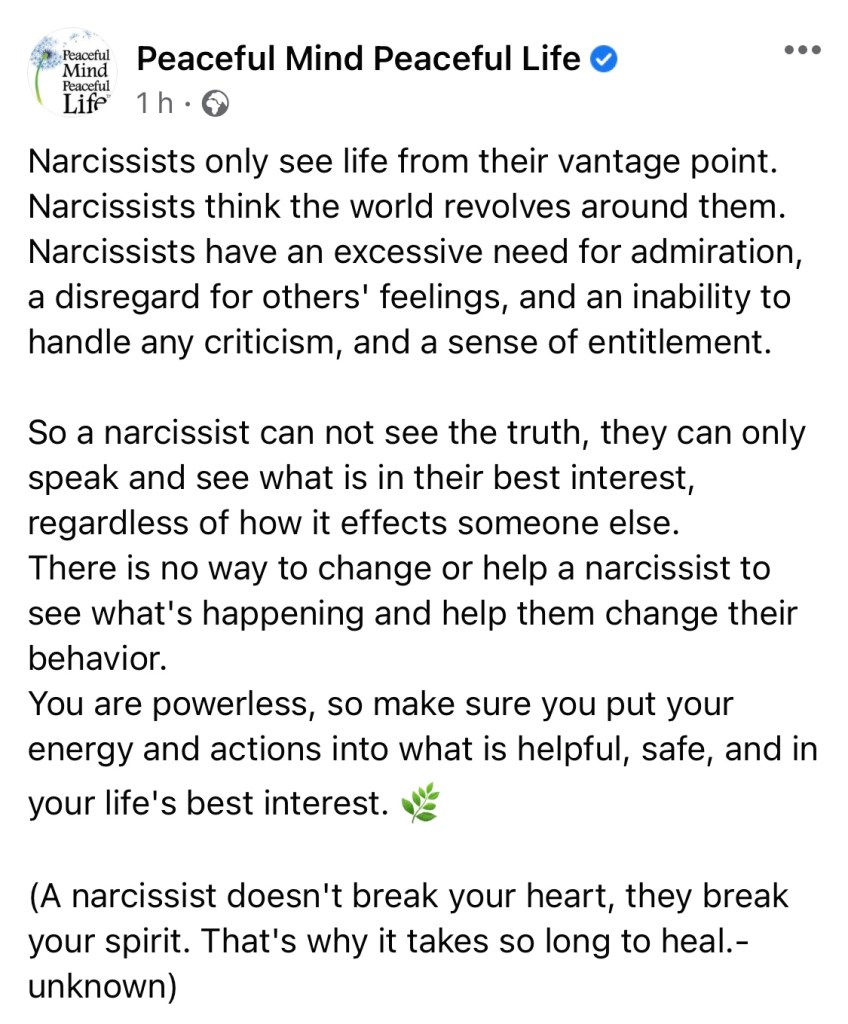Viewport: 848px width, 1024px height.
Task: Tap the Peaceful Mind Peaceful Life profile picture
Action: click(x=74, y=72)
